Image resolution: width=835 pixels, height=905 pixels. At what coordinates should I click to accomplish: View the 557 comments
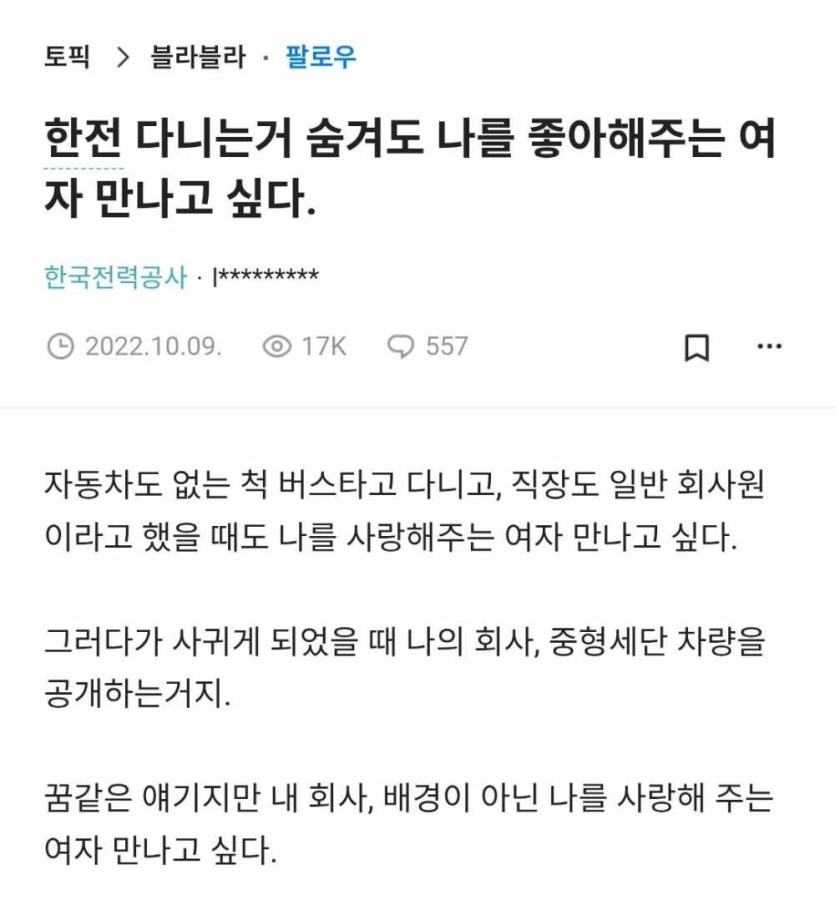point(428,347)
